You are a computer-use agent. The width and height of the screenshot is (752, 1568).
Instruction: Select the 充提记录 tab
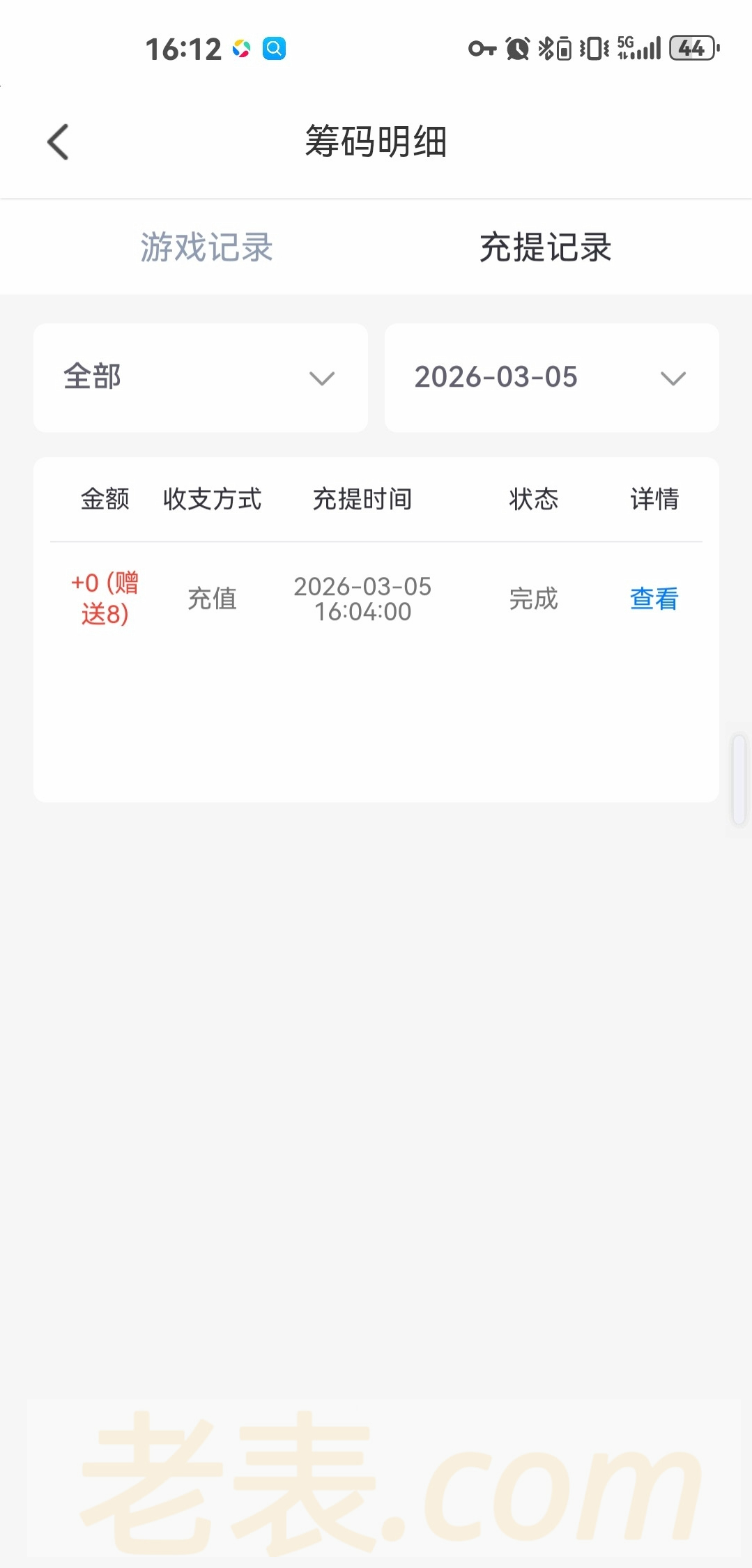pos(545,247)
